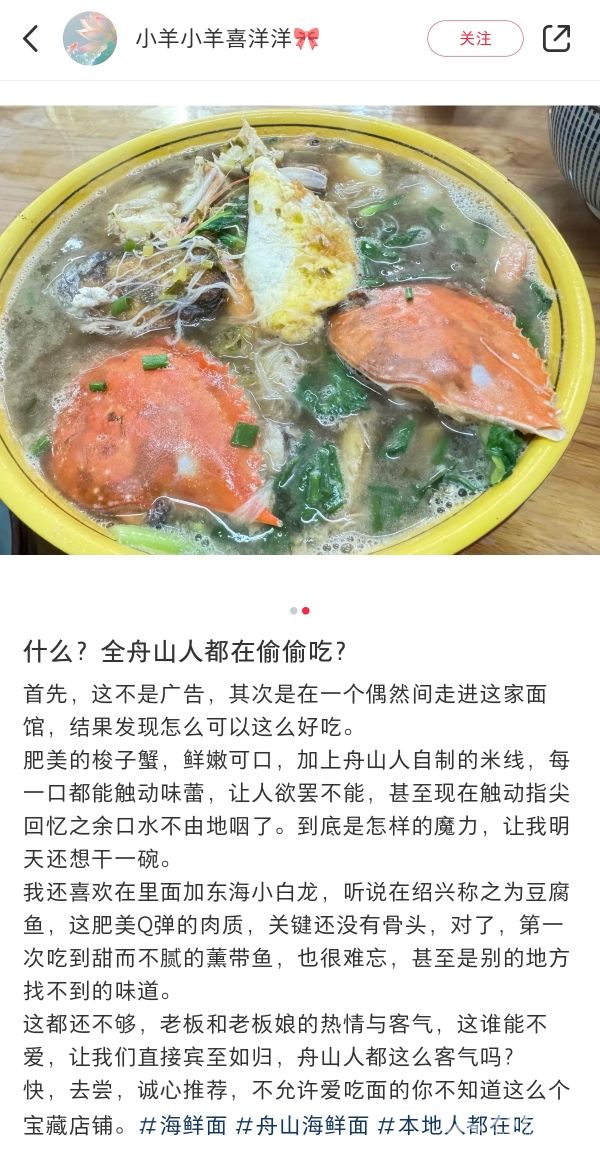Open 小羊小羊喜洋洋's profile from the username
The width and height of the screenshot is (600, 1161).
click(x=227, y=39)
